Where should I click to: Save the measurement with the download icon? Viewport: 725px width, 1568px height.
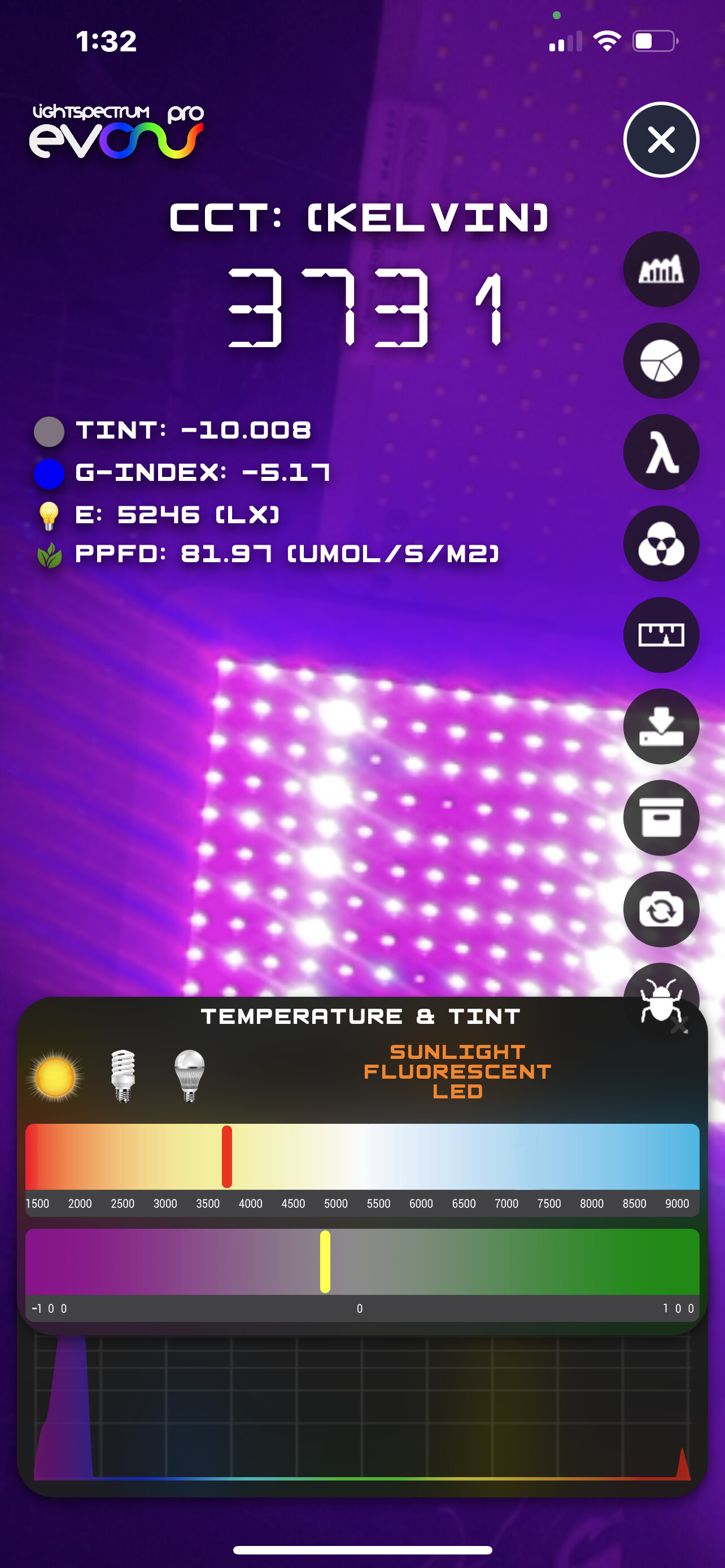(661, 726)
